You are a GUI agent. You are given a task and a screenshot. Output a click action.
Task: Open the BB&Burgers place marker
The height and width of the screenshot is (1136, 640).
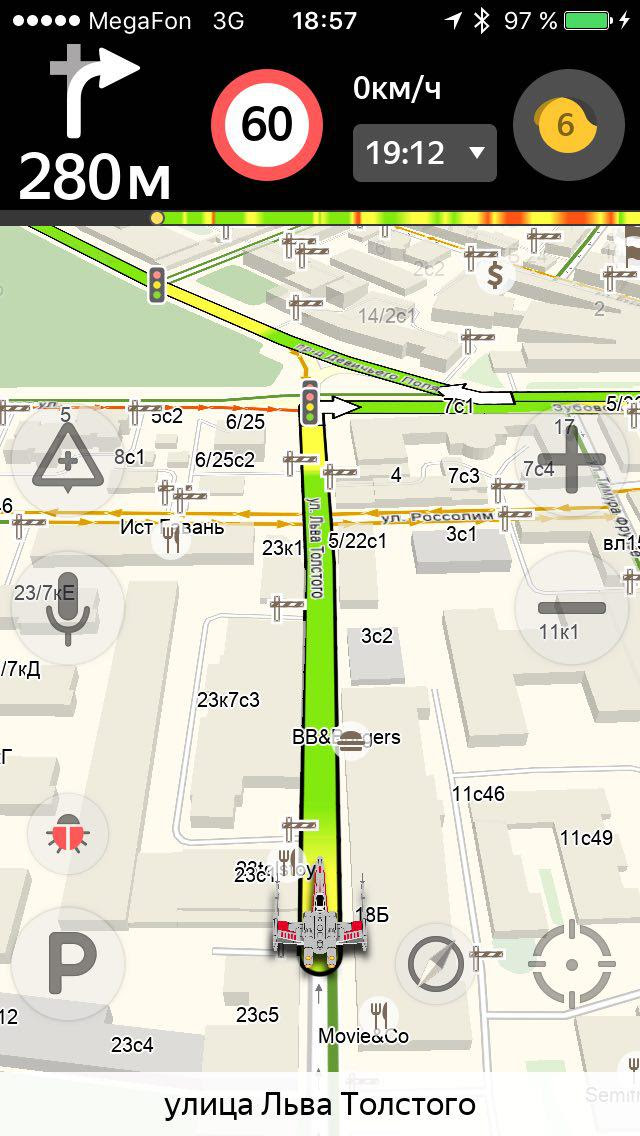[x=350, y=739]
